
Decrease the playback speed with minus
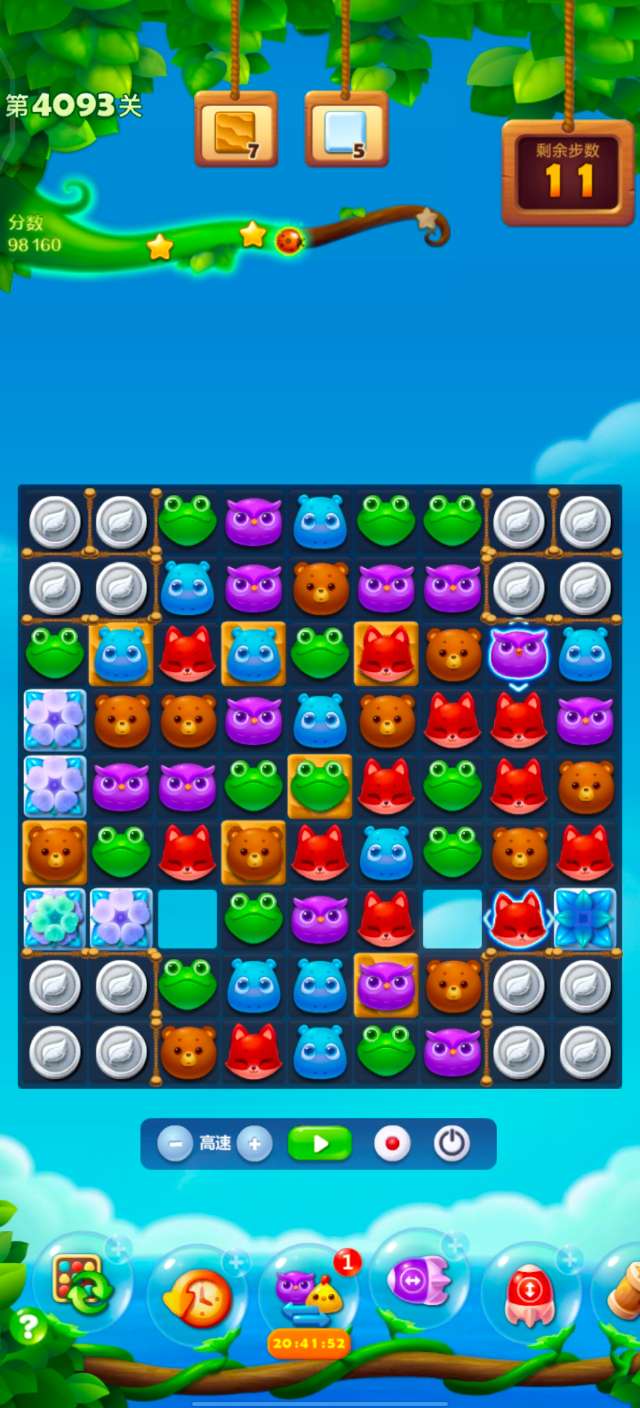click(x=175, y=1143)
